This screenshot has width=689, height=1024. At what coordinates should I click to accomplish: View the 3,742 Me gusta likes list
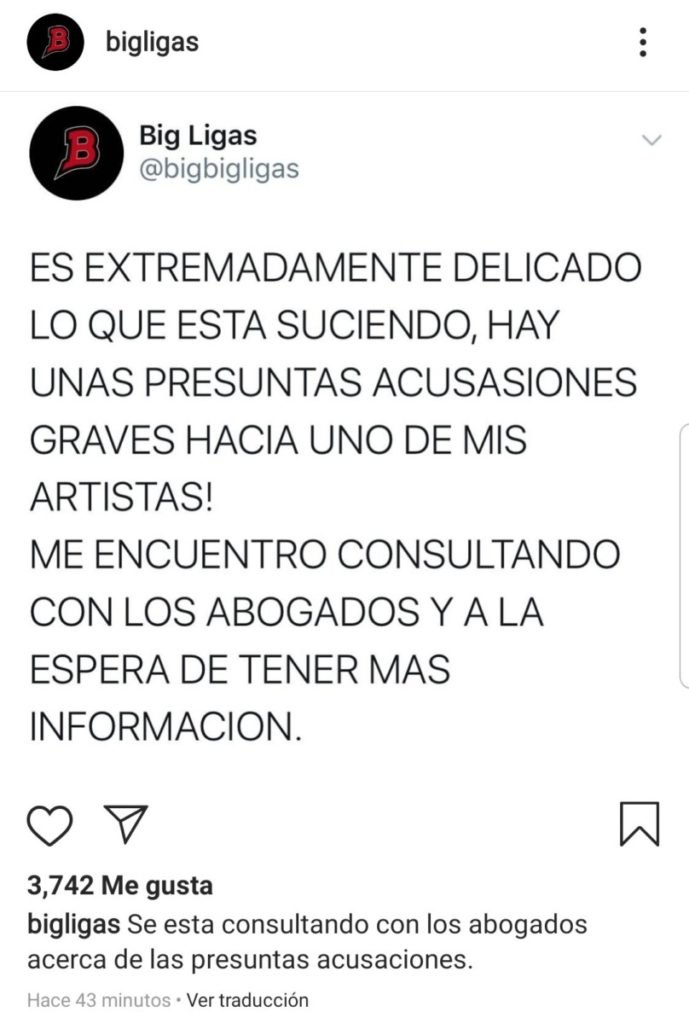click(x=120, y=886)
